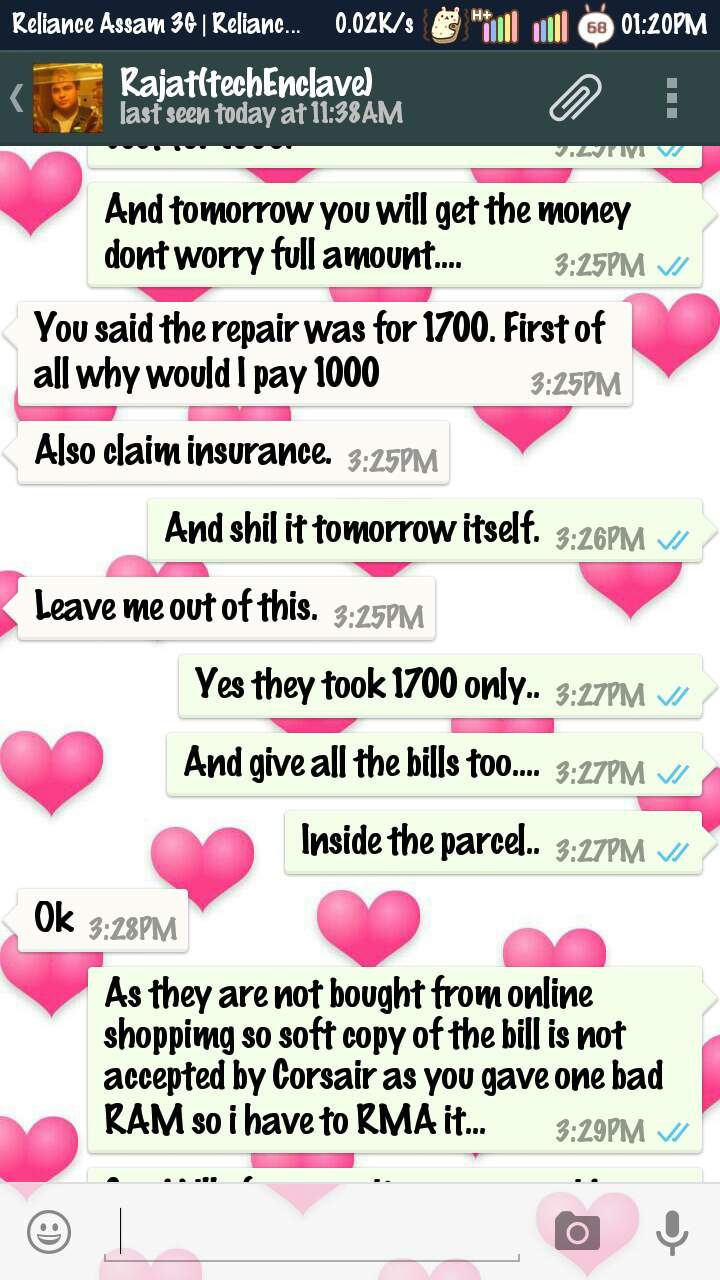Tap the message input field

[312, 1232]
